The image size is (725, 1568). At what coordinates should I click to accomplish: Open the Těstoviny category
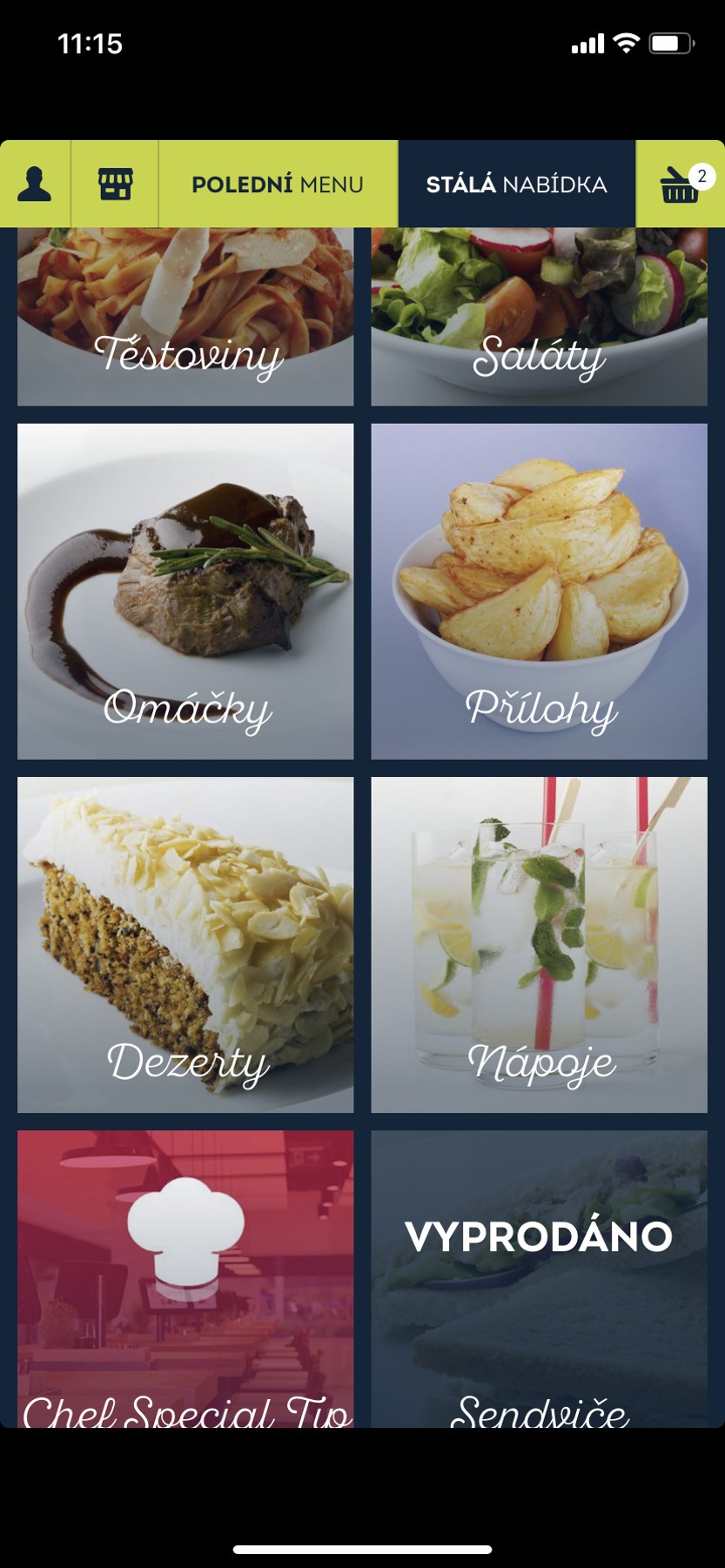[185, 318]
